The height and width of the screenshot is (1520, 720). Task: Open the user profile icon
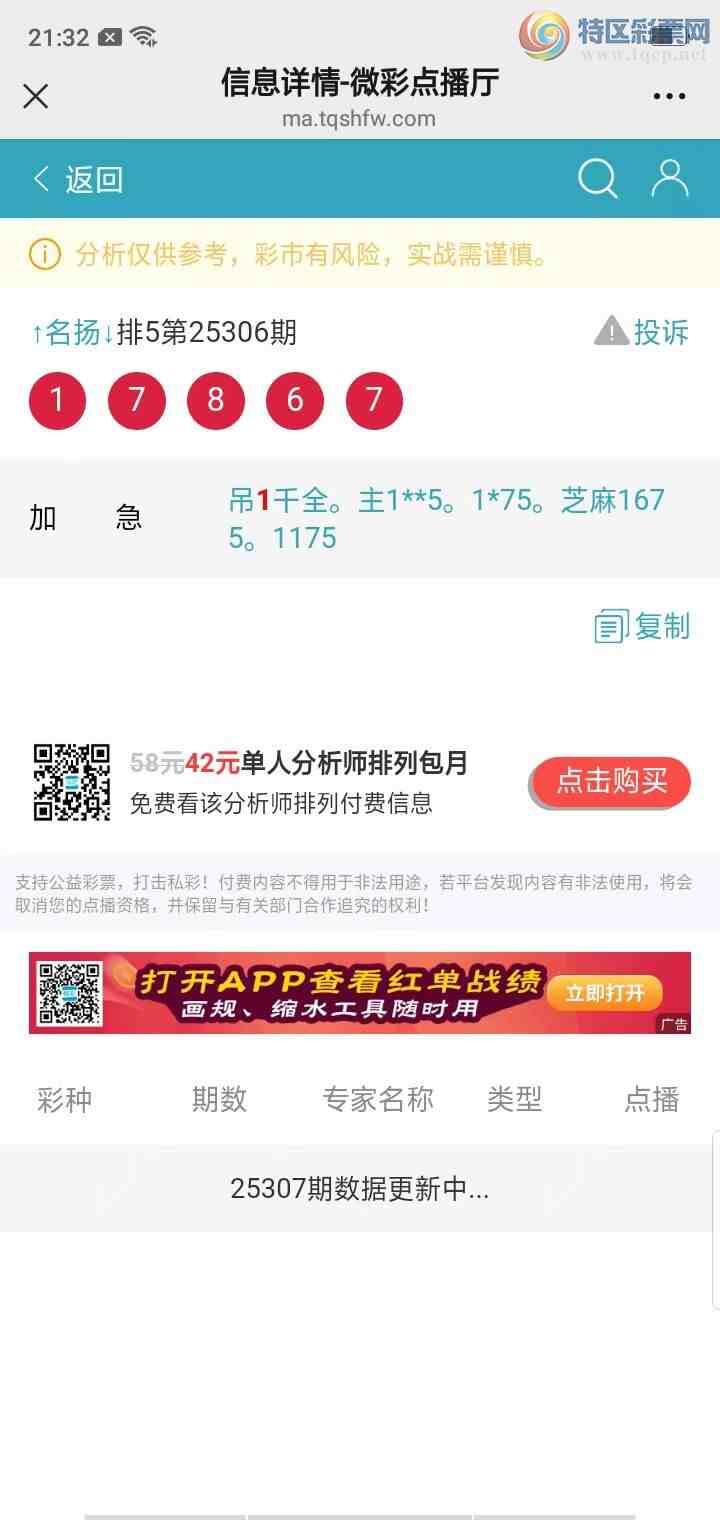coord(669,179)
